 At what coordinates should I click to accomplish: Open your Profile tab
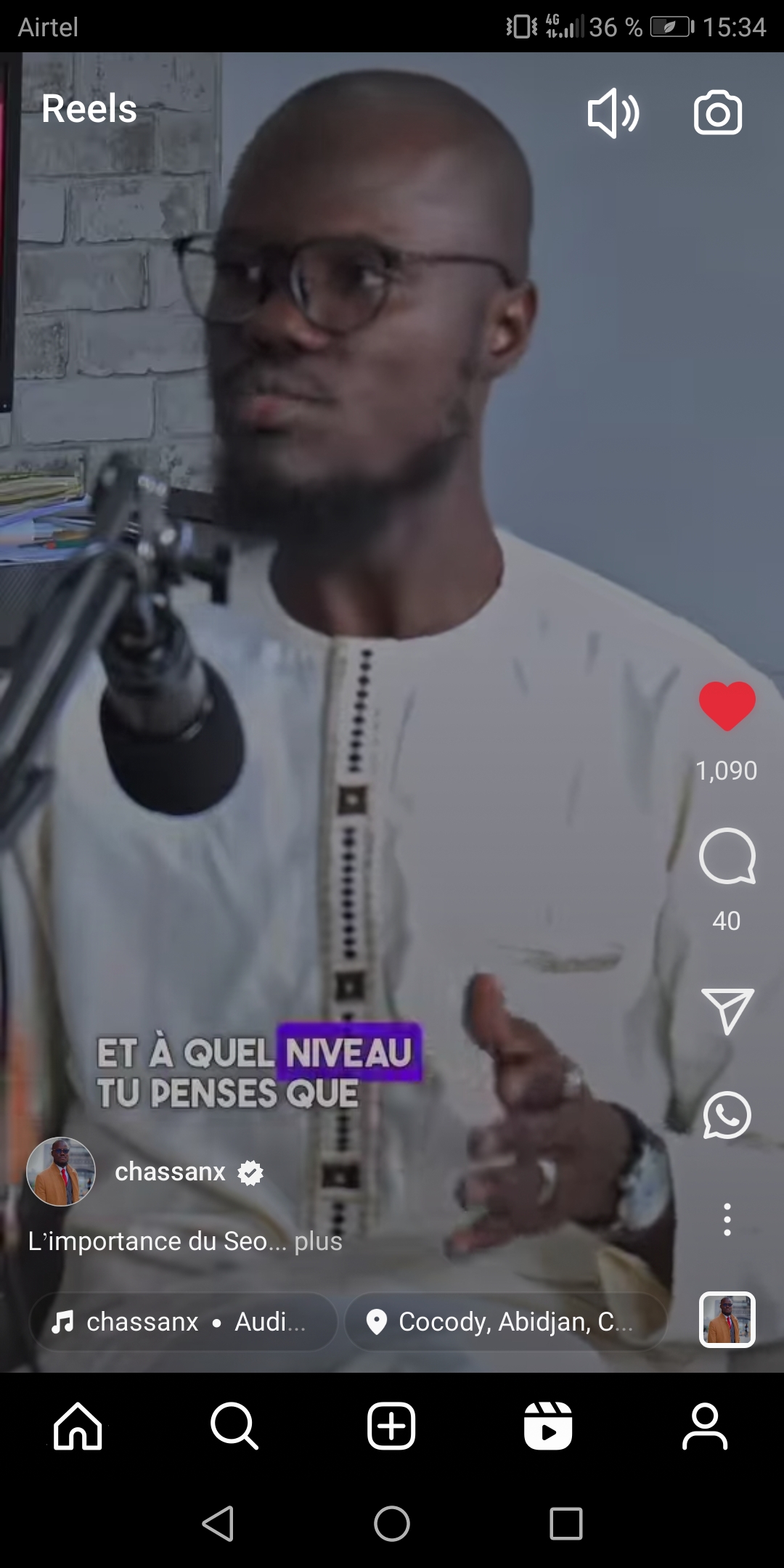point(705,1426)
